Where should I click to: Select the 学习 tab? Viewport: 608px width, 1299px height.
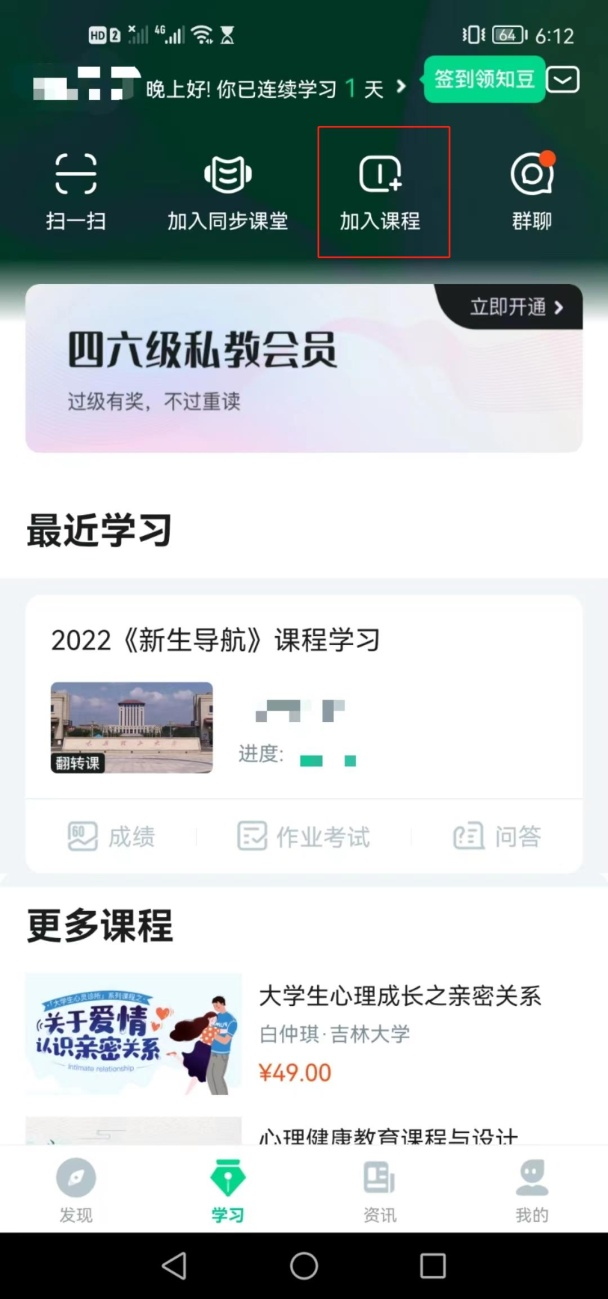[228, 1191]
